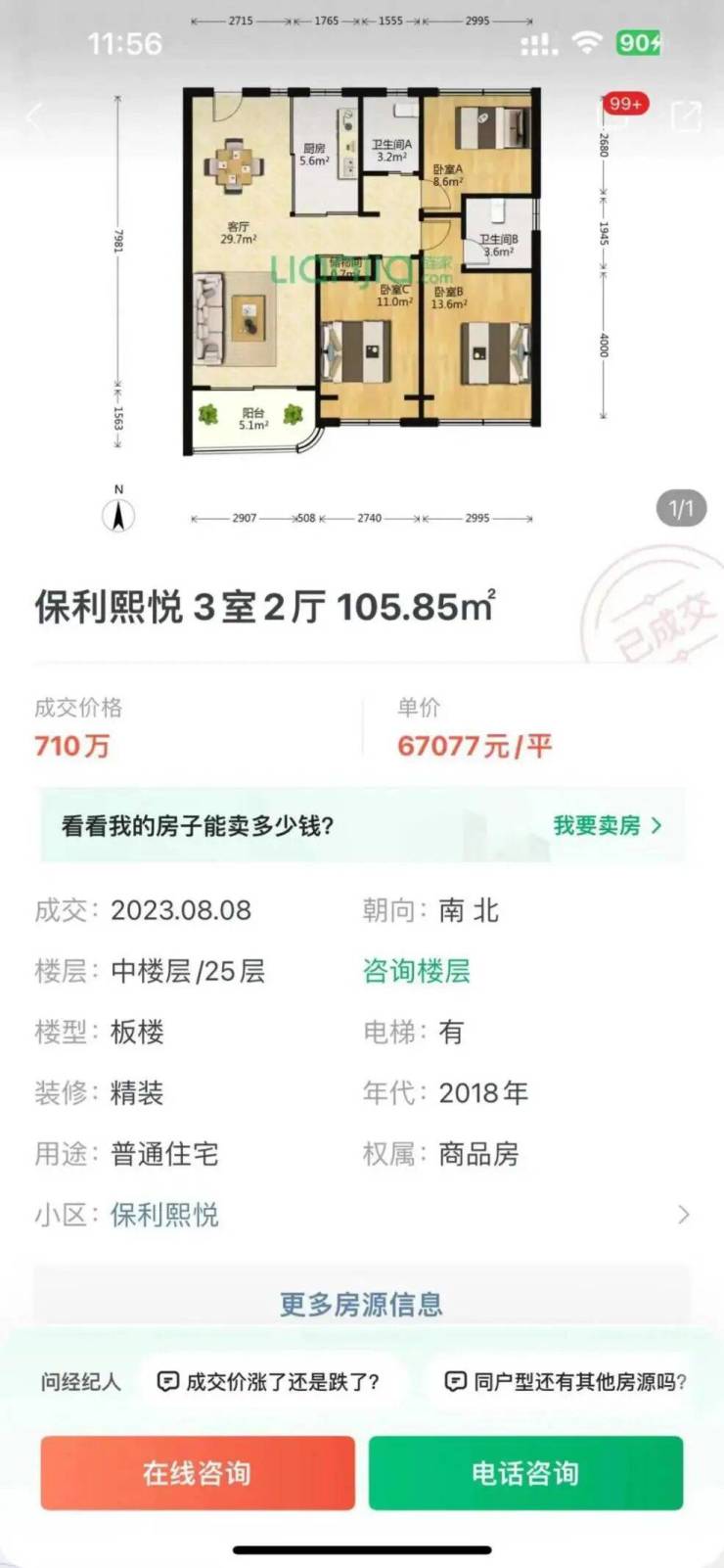Share this 保利熙悦 listing
This screenshot has width=724, height=1568.
click(x=686, y=115)
